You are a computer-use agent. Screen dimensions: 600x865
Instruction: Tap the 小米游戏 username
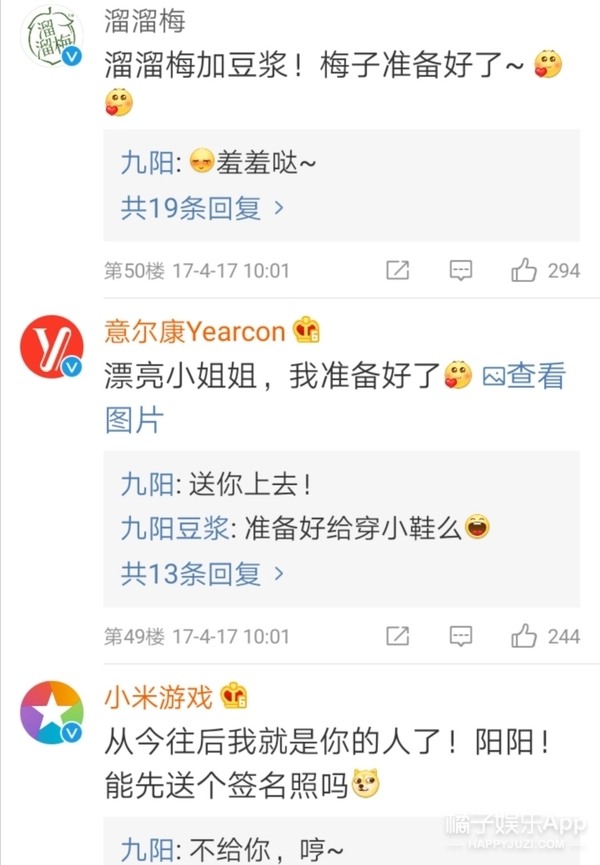click(158, 695)
